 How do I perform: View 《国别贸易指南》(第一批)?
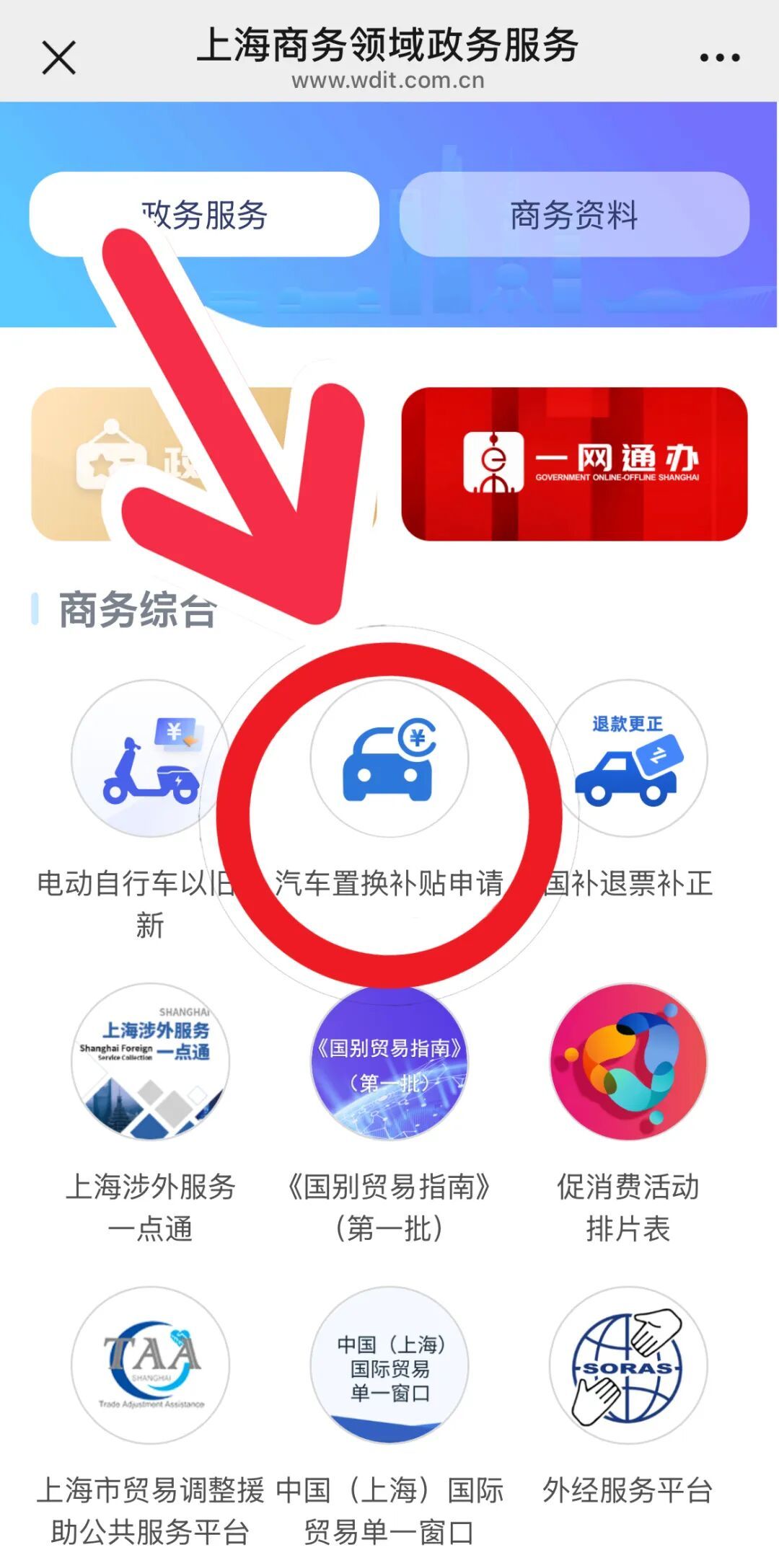tap(389, 1062)
